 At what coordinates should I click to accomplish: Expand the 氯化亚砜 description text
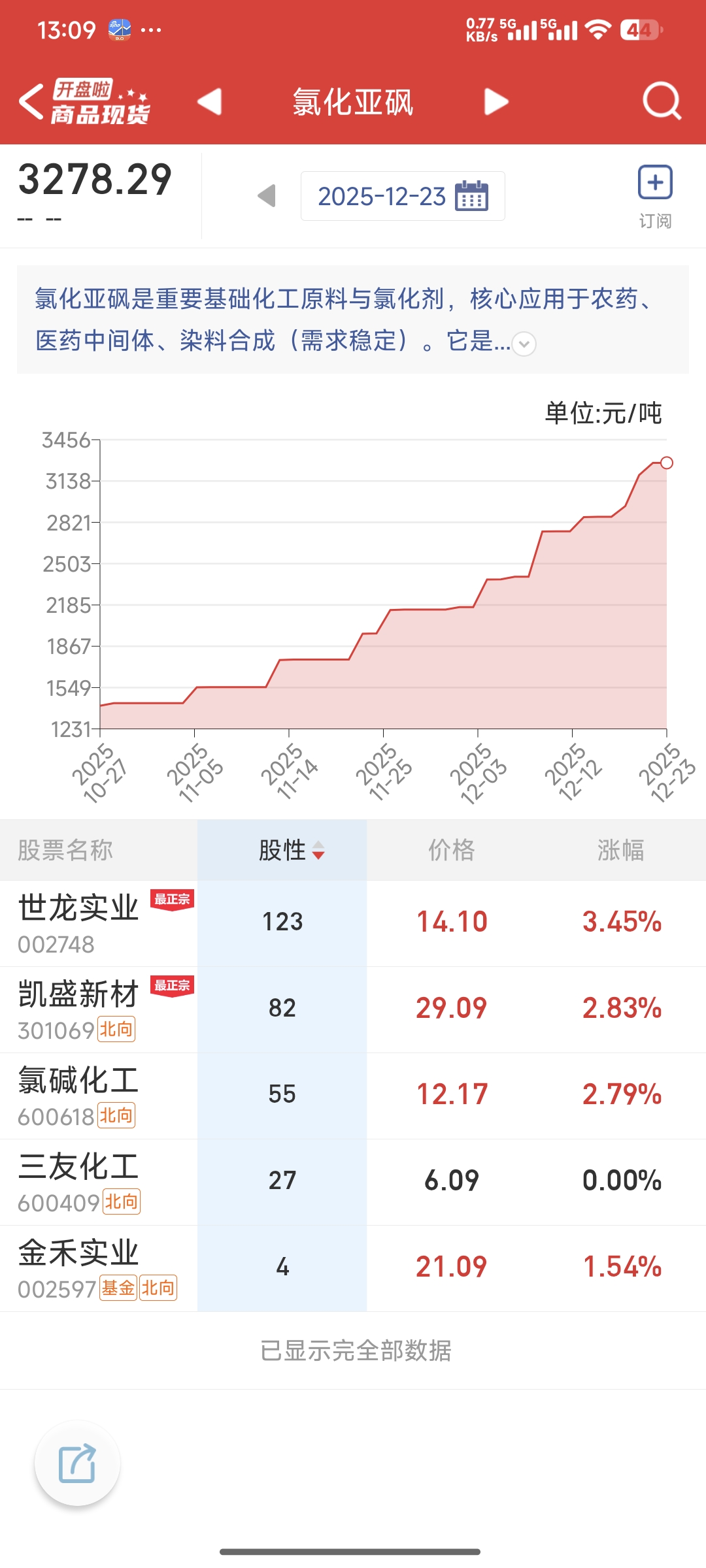(x=524, y=343)
